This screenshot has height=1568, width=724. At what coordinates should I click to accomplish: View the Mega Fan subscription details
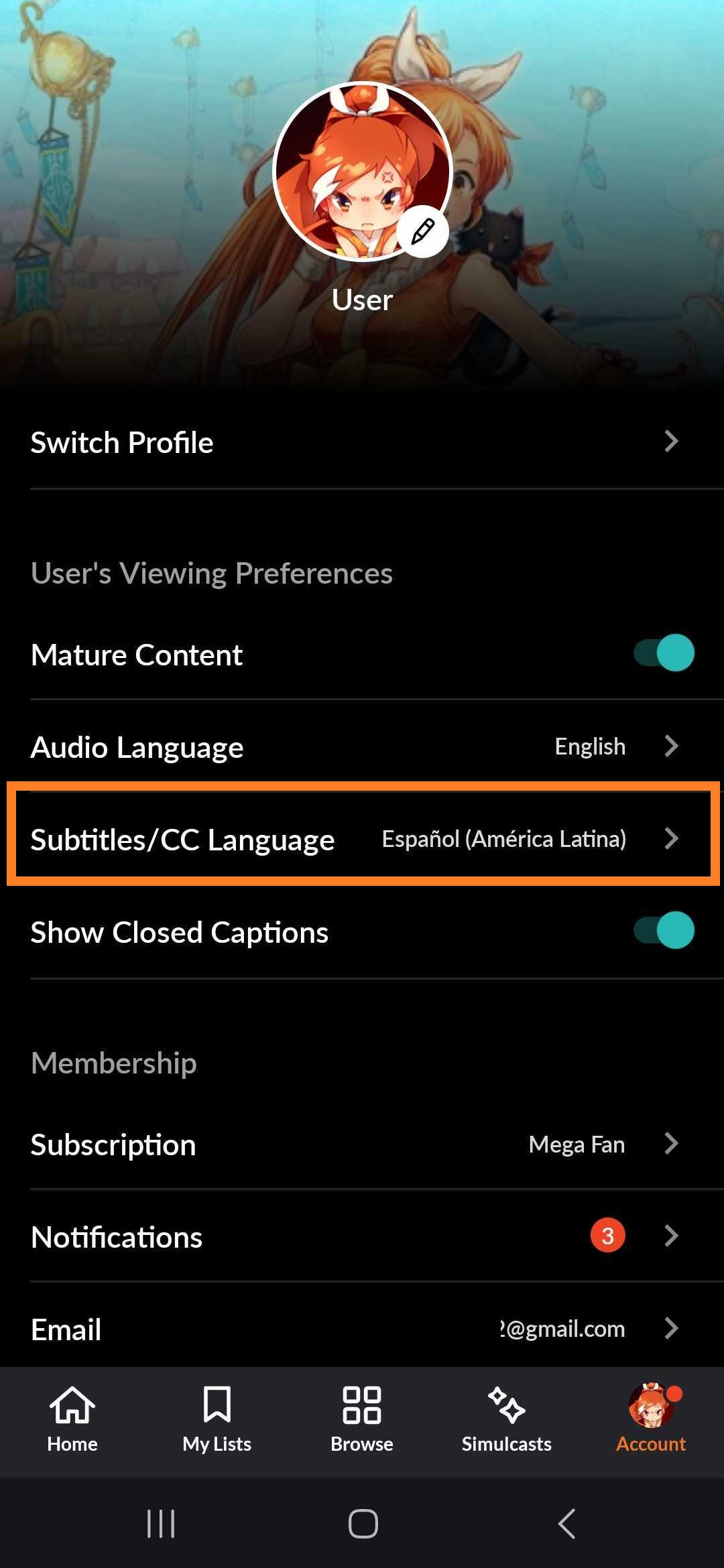[x=575, y=1144]
